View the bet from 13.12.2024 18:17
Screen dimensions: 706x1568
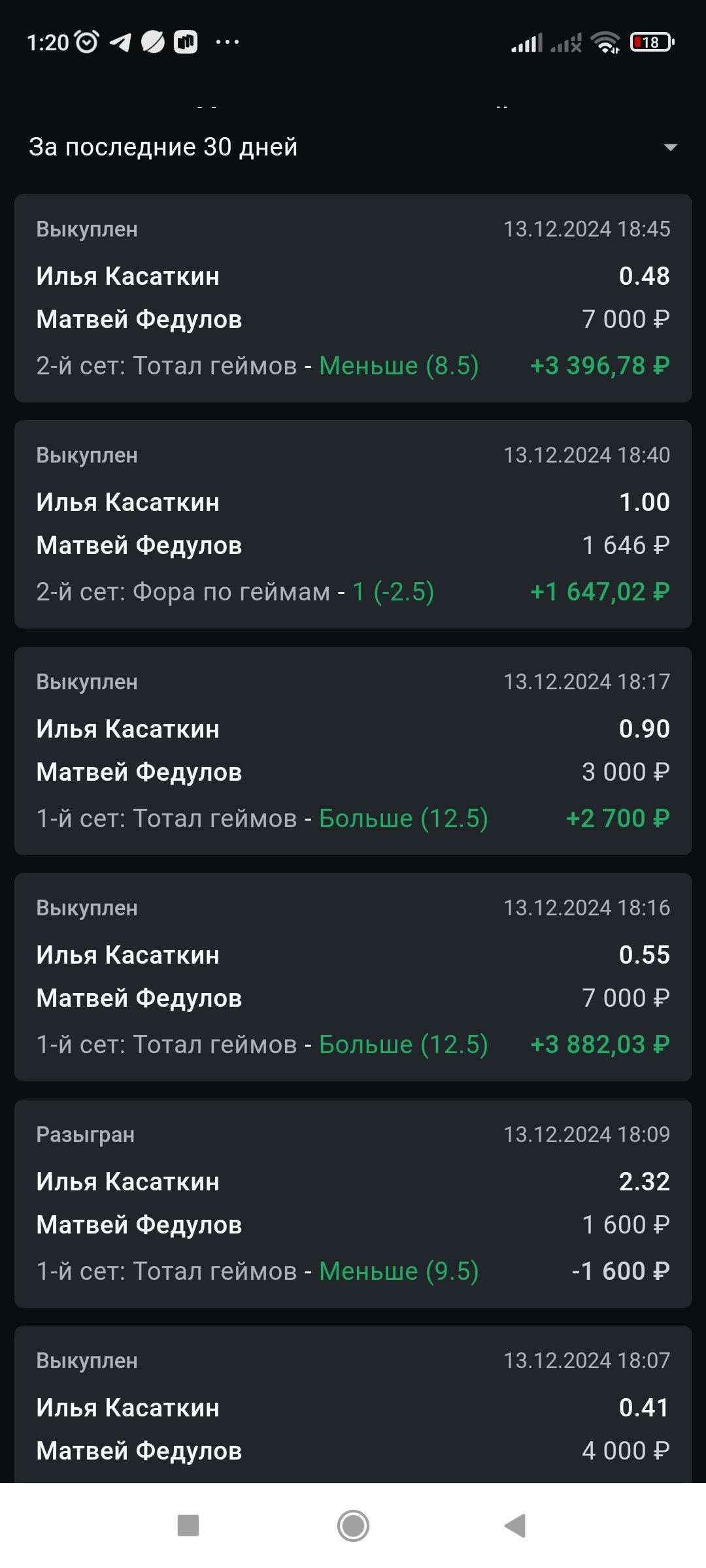pyautogui.click(x=353, y=751)
